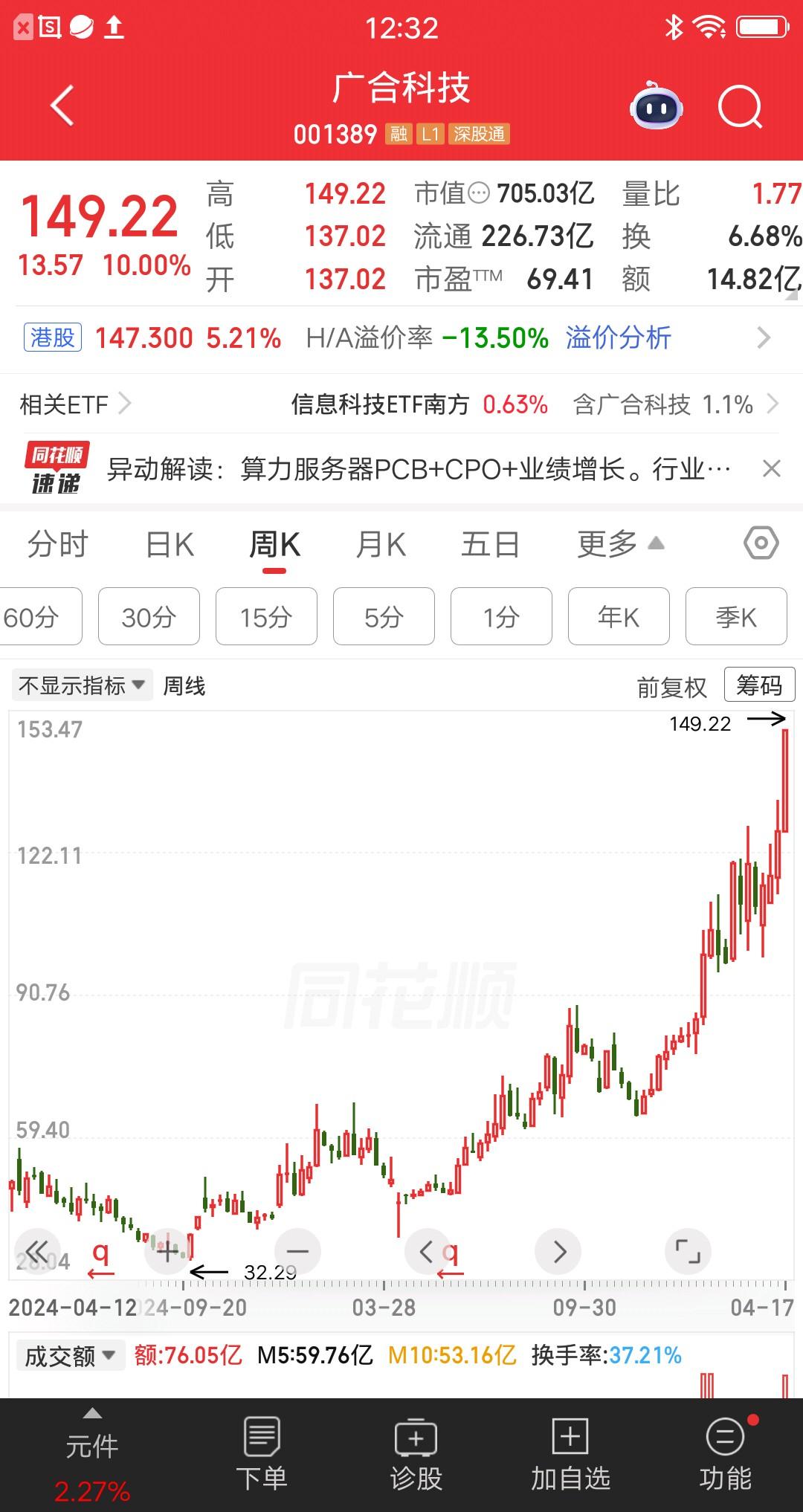This screenshot has width=803, height=1512.
Task: Expand chart to fullscreen icon
Action: click(688, 1251)
